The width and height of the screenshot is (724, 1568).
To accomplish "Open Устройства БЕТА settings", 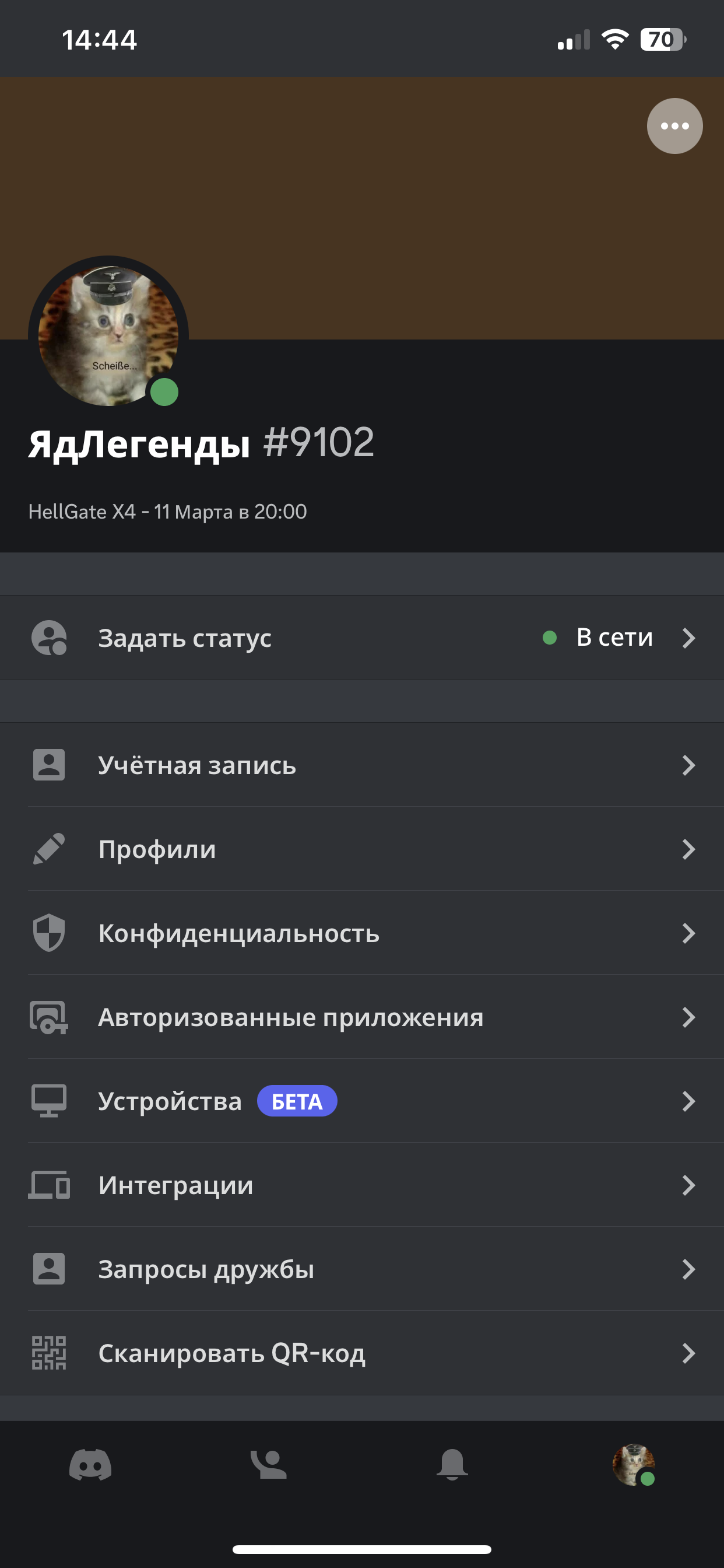I will pos(362,1101).
